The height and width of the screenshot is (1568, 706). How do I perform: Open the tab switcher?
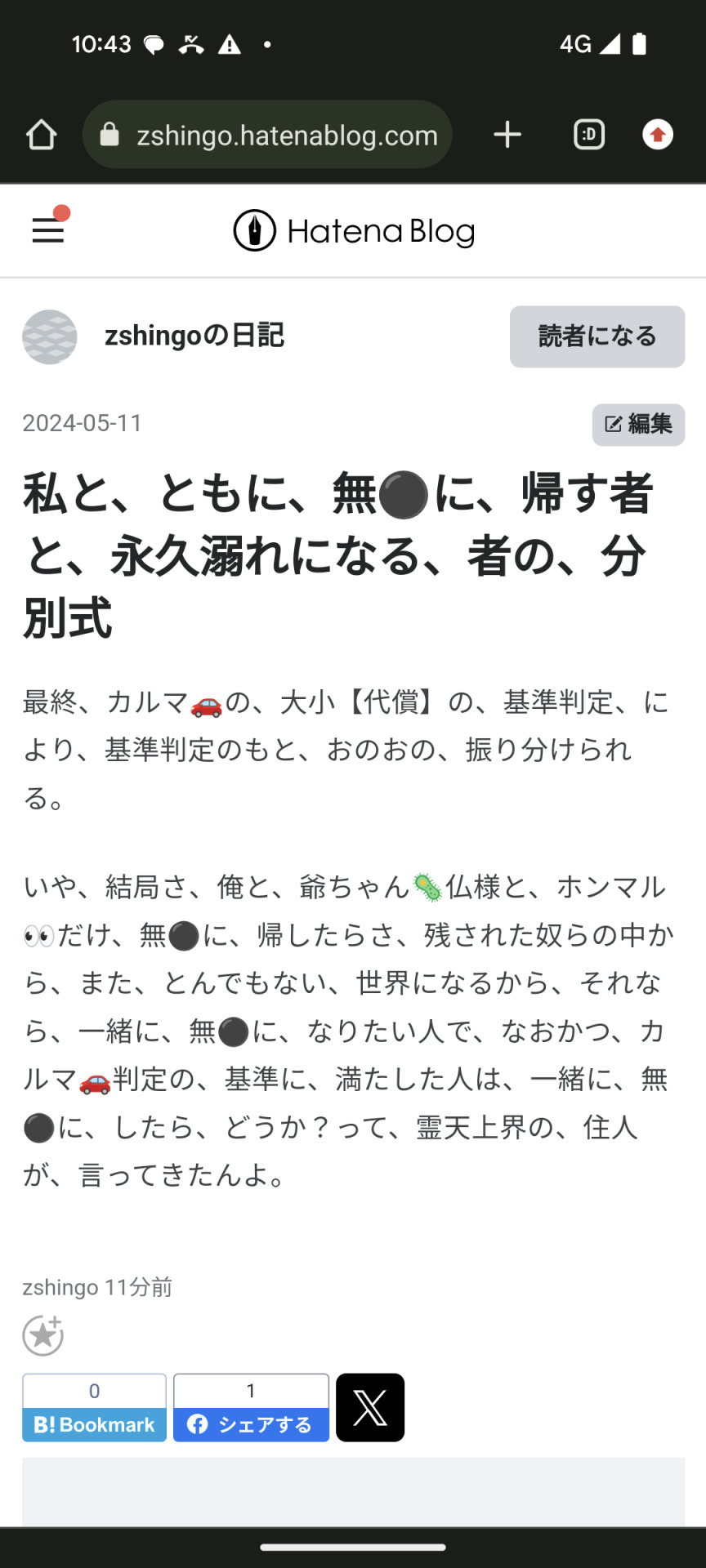[x=589, y=135]
